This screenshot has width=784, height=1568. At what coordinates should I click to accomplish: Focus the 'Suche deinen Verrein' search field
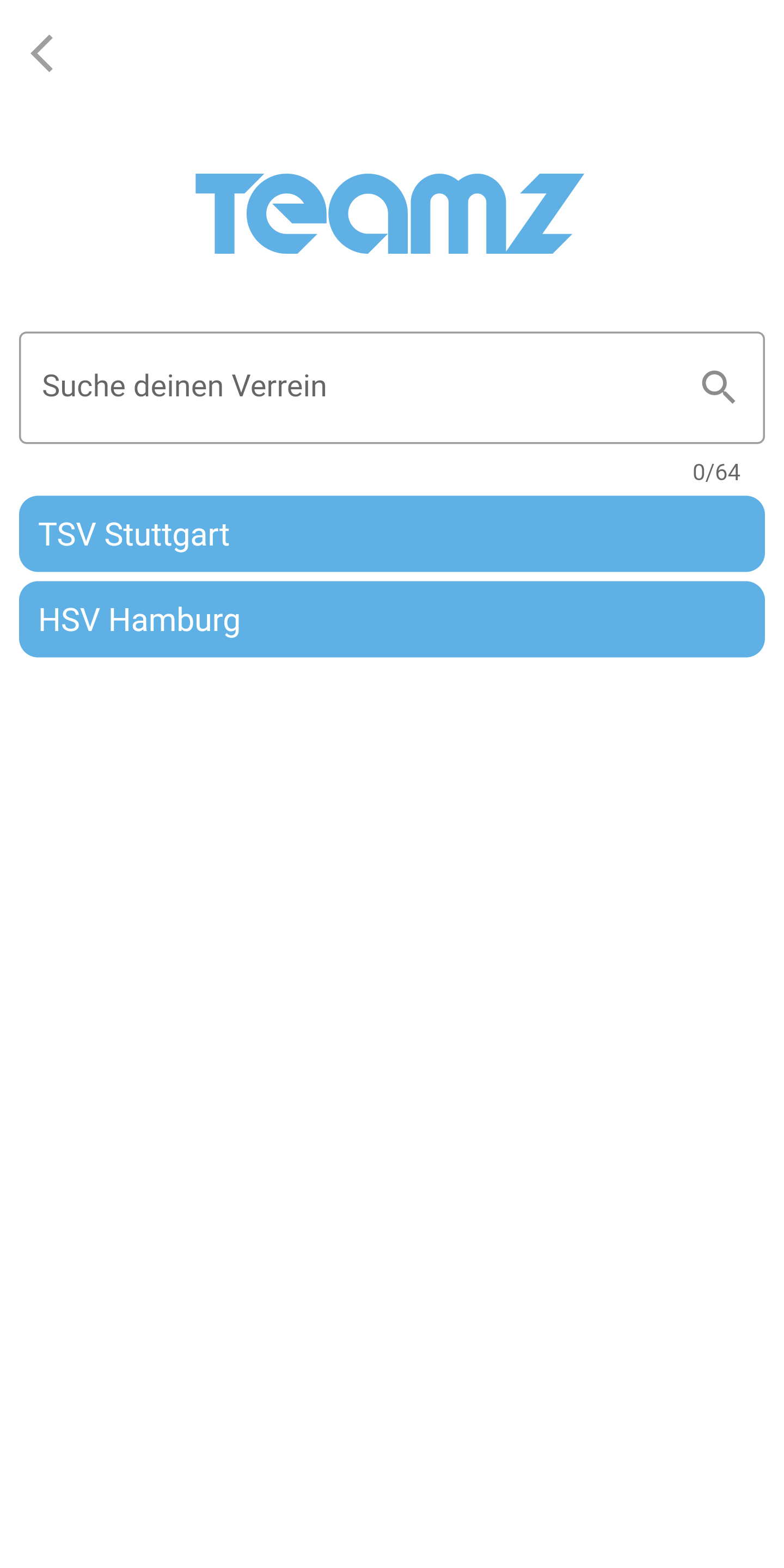coord(391,388)
